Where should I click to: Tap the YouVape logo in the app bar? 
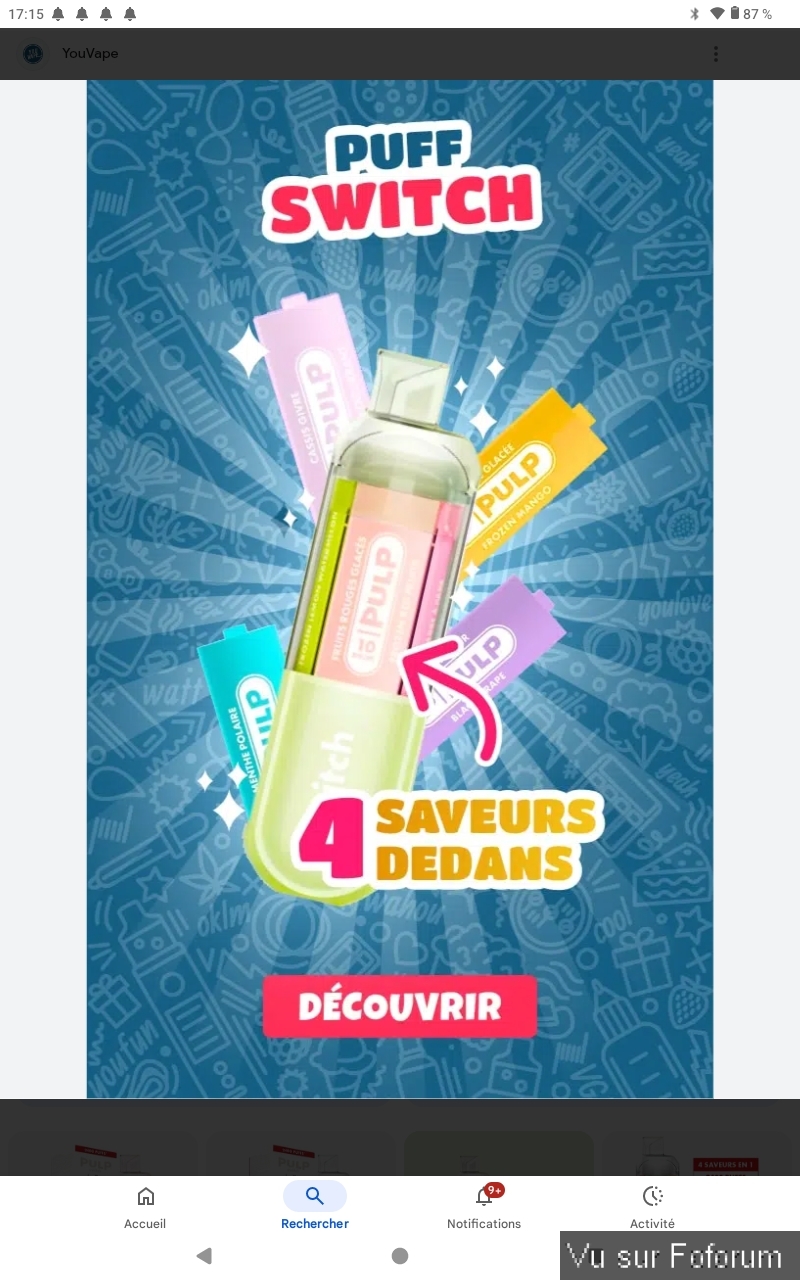[x=33, y=53]
